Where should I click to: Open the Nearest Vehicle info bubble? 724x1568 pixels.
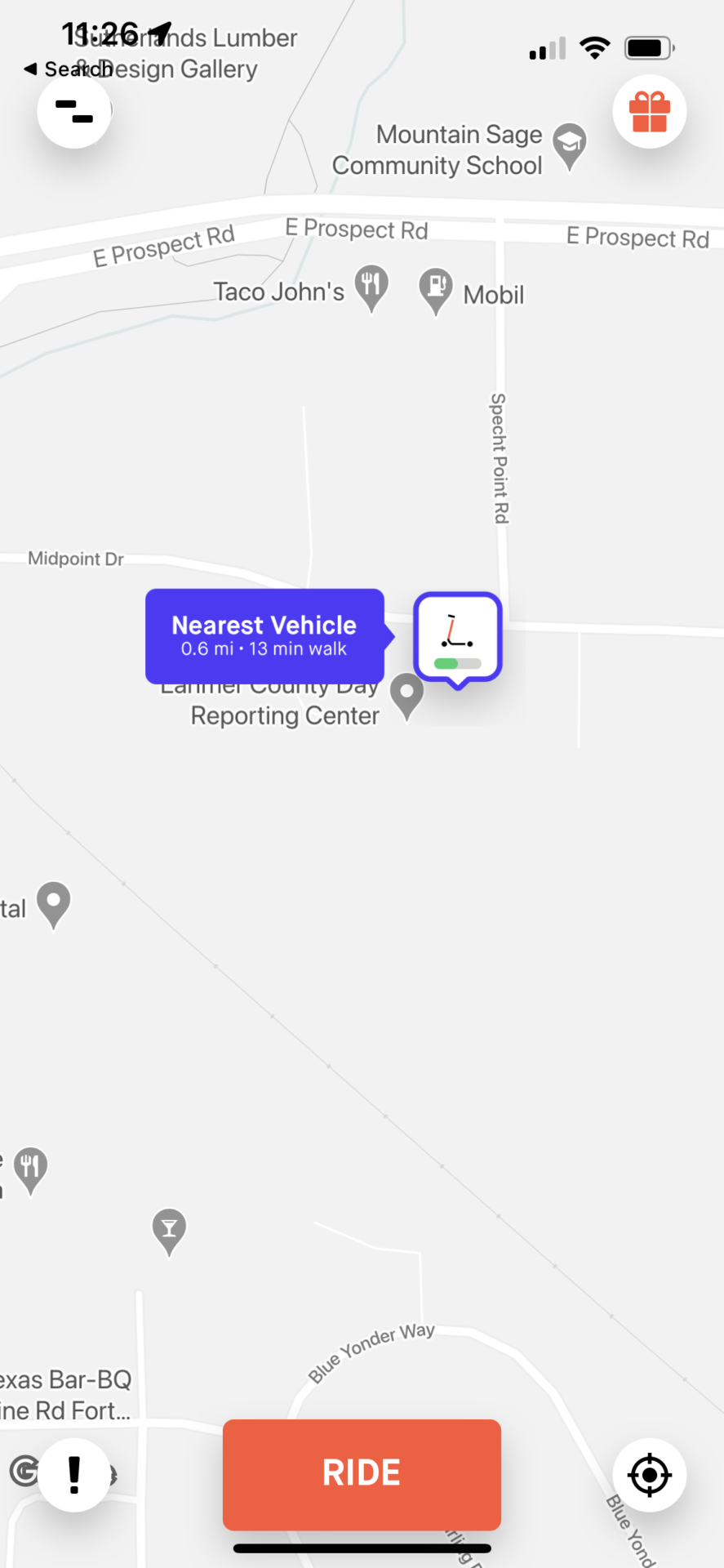[264, 636]
